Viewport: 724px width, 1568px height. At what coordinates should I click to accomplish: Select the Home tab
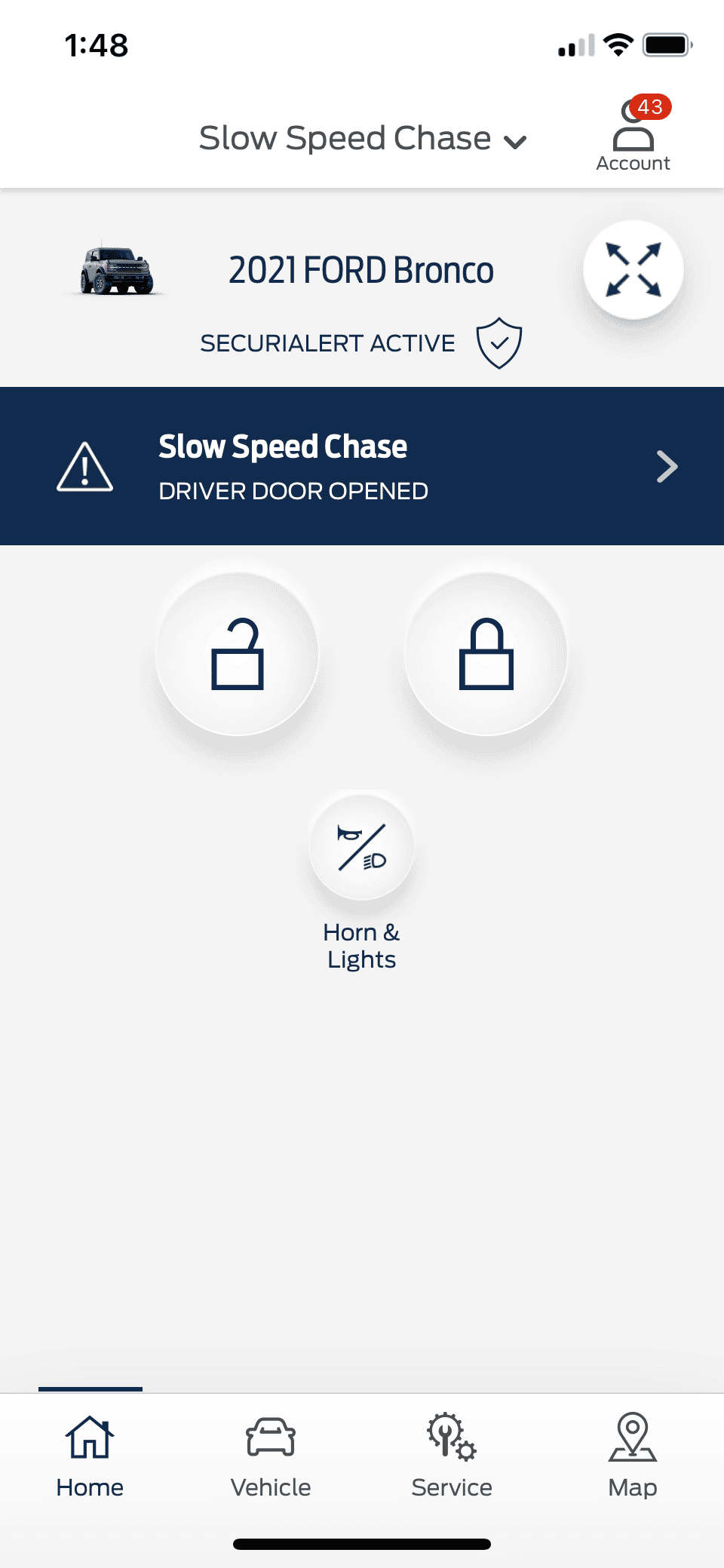pyautogui.click(x=90, y=1456)
